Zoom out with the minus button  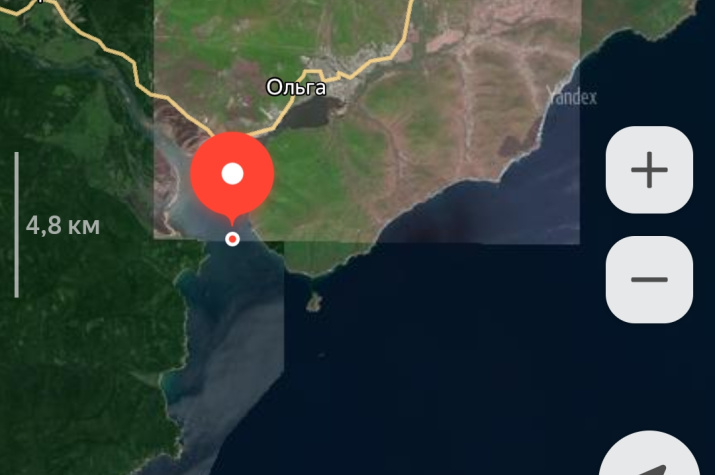(x=649, y=279)
